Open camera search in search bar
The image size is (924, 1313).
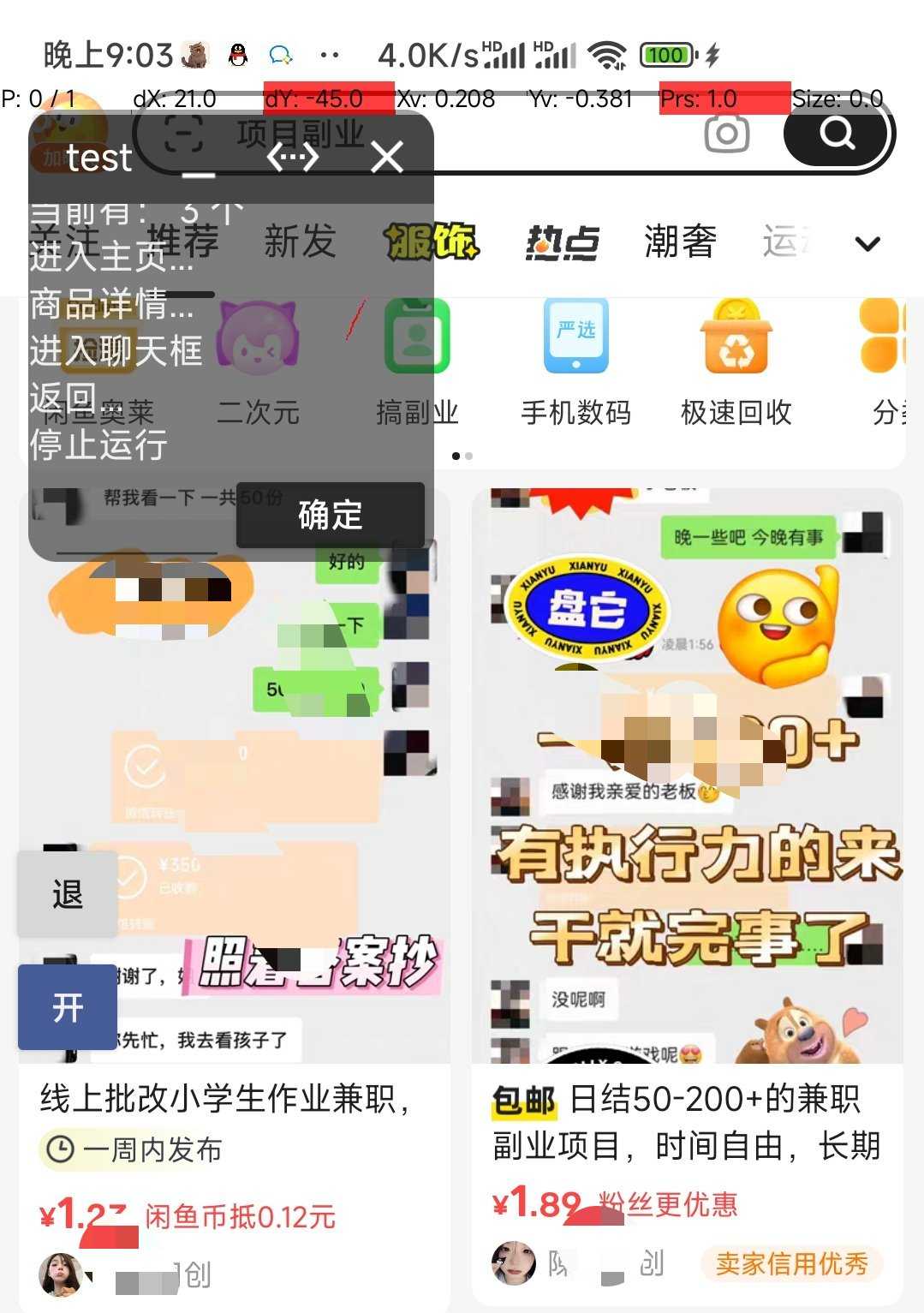click(726, 134)
